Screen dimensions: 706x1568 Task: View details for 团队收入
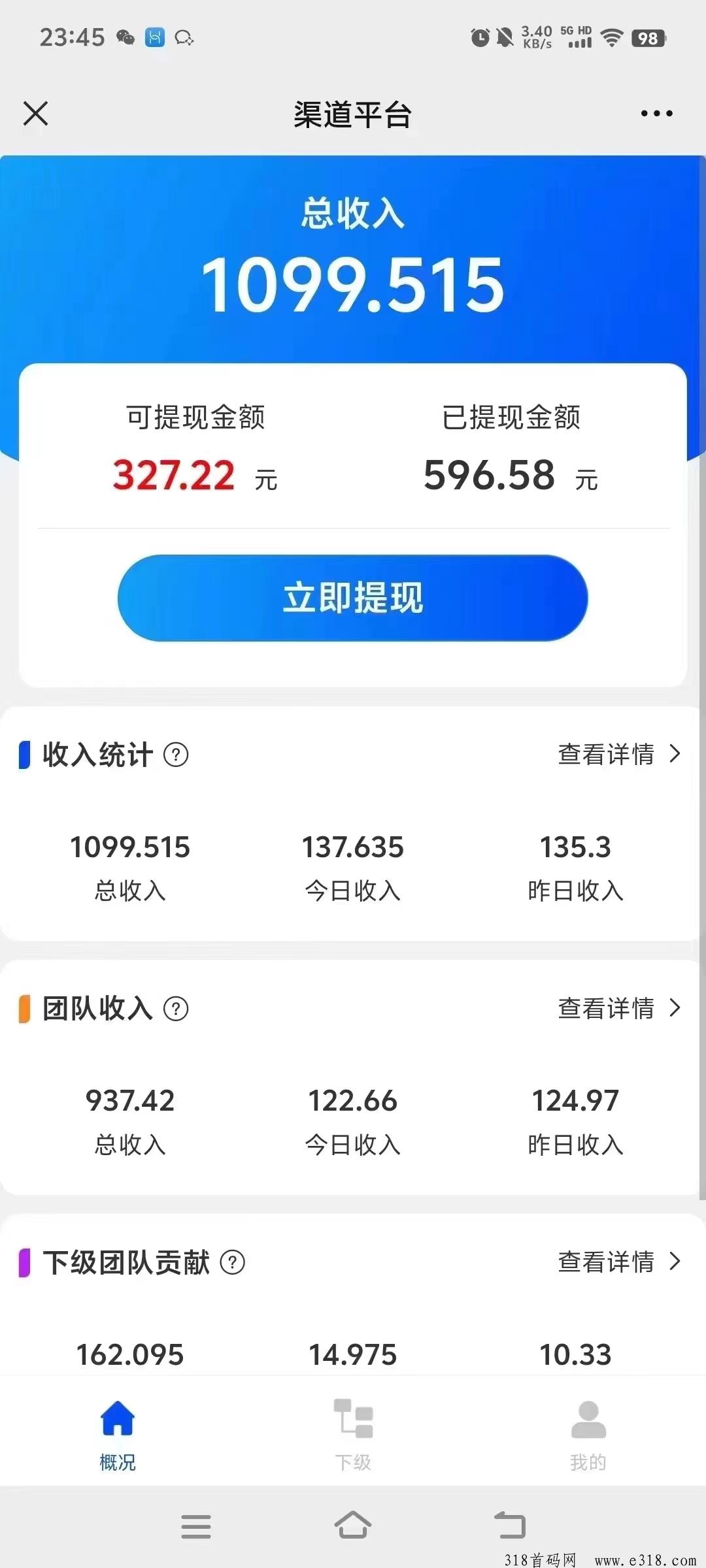(x=619, y=1008)
